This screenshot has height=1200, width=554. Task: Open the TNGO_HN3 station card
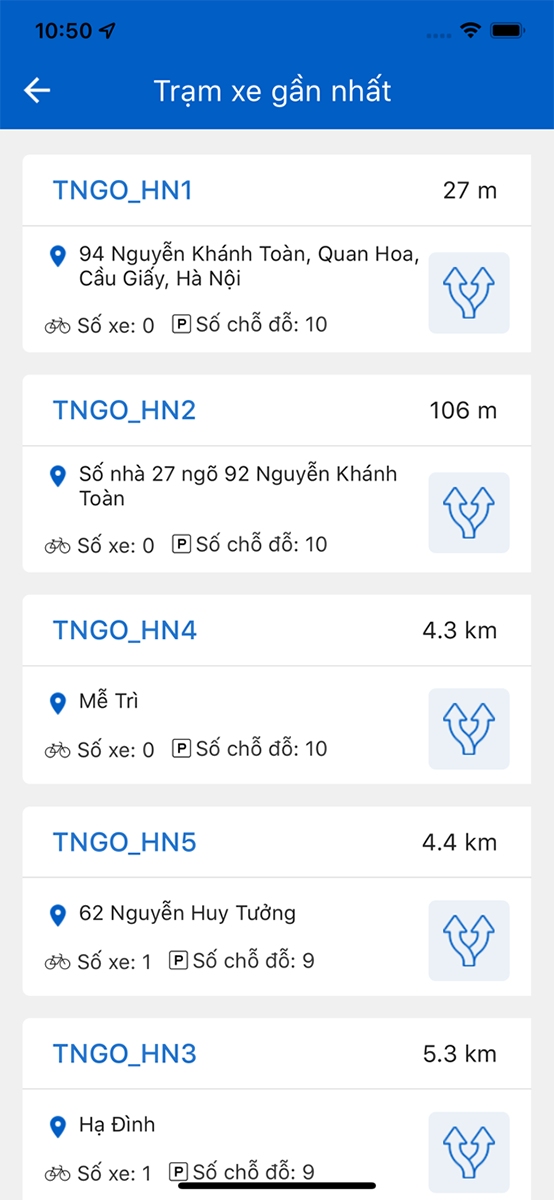[x=277, y=1109]
